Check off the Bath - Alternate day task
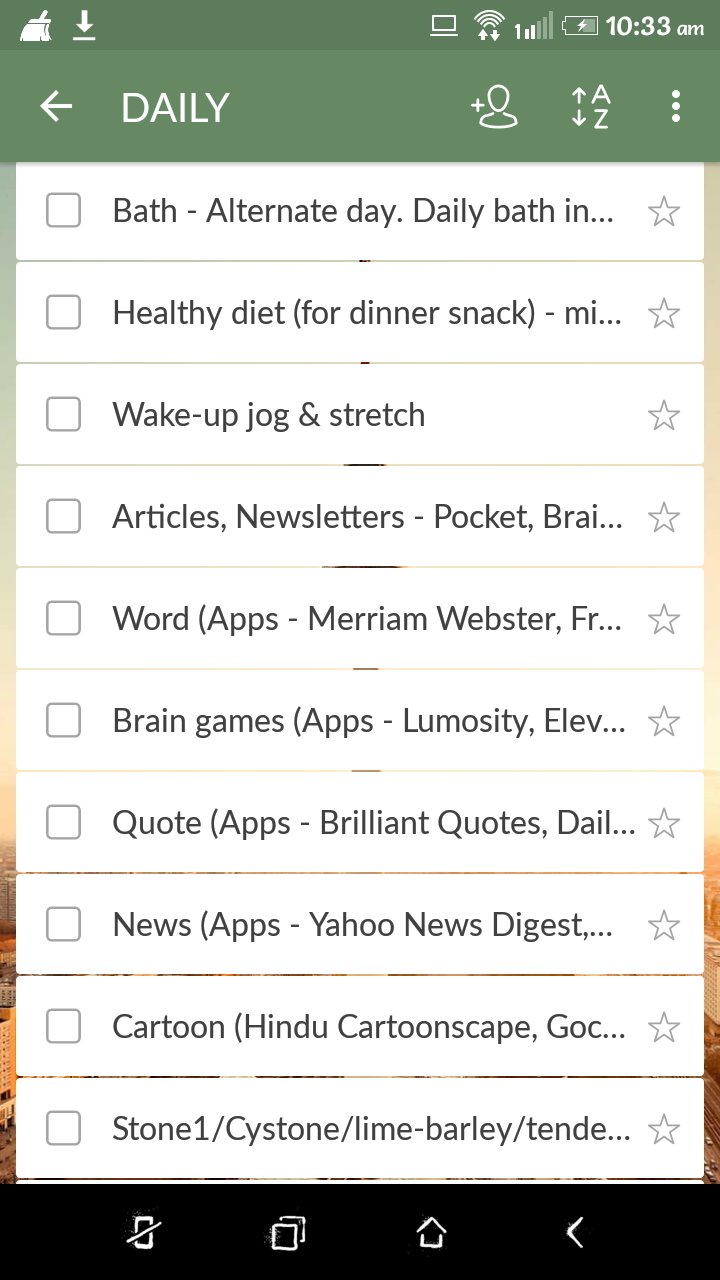The width and height of the screenshot is (720, 1280). [64, 211]
